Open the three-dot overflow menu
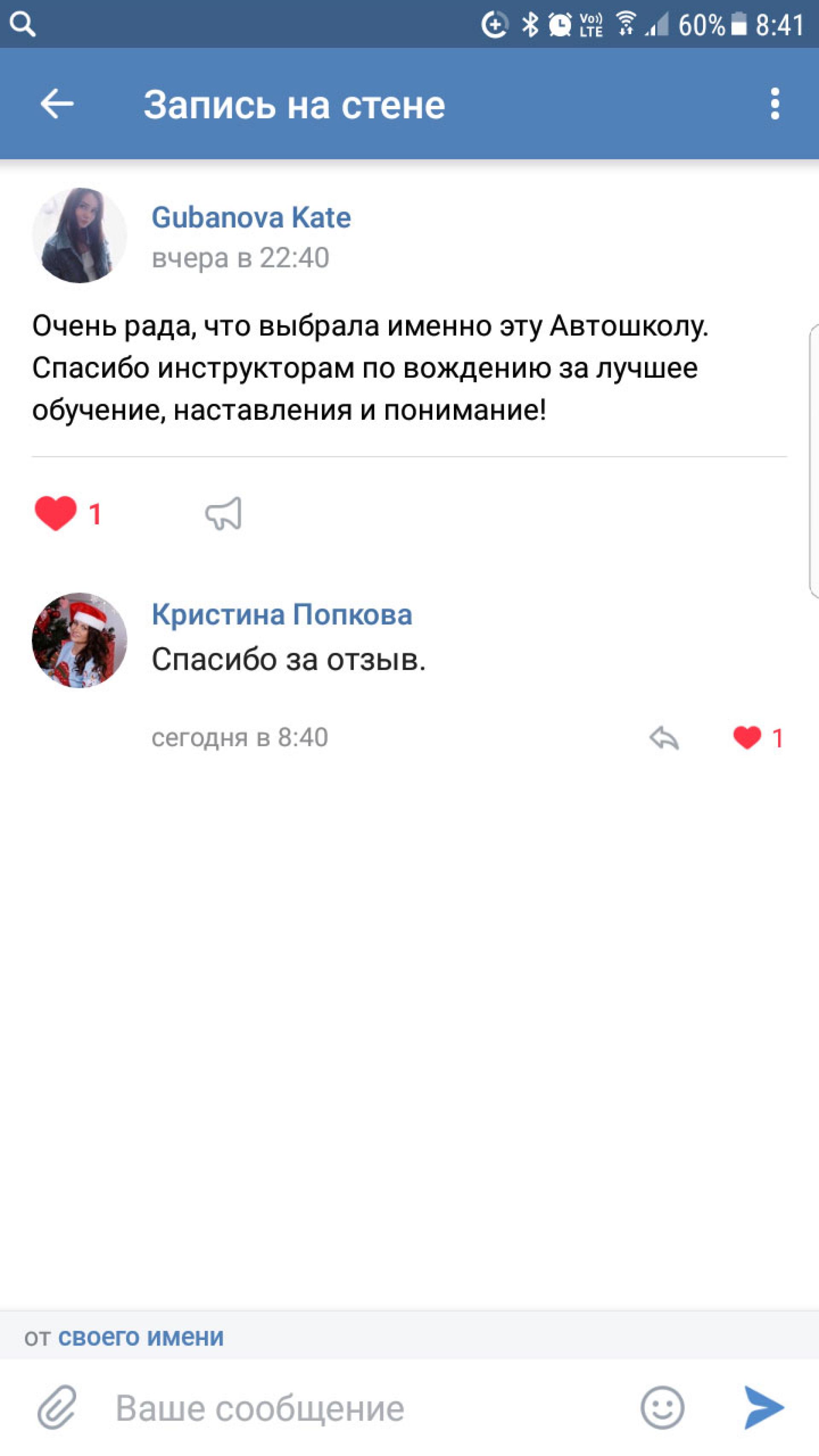The width and height of the screenshot is (819, 1456). 775,104
